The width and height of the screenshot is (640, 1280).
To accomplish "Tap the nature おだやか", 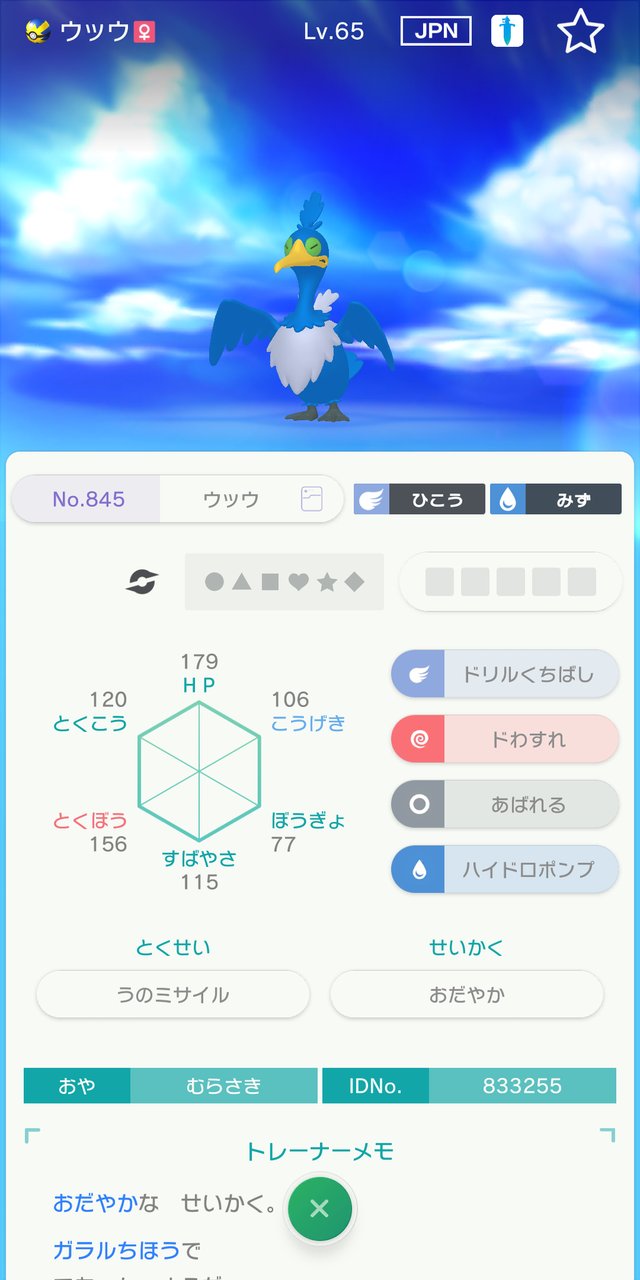I will pyautogui.click(x=467, y=994).
